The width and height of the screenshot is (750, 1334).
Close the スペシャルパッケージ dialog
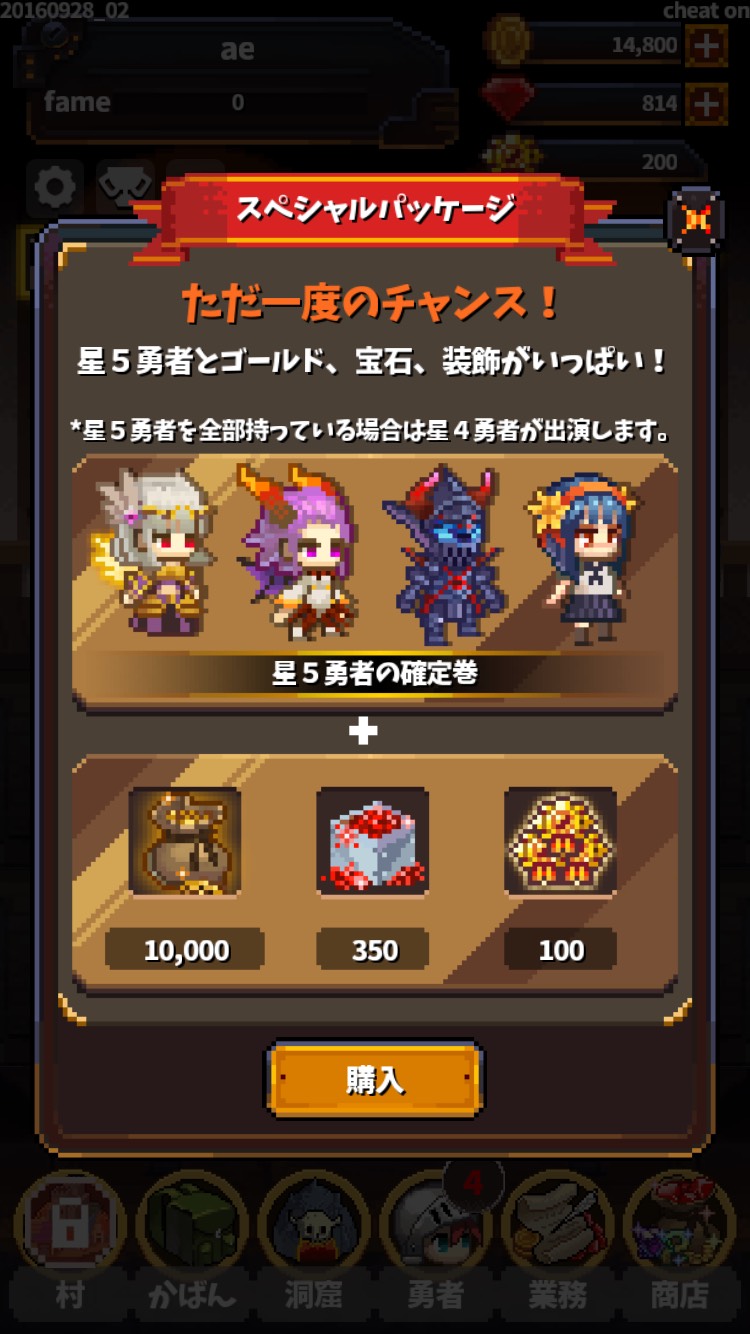pos(693,219)
